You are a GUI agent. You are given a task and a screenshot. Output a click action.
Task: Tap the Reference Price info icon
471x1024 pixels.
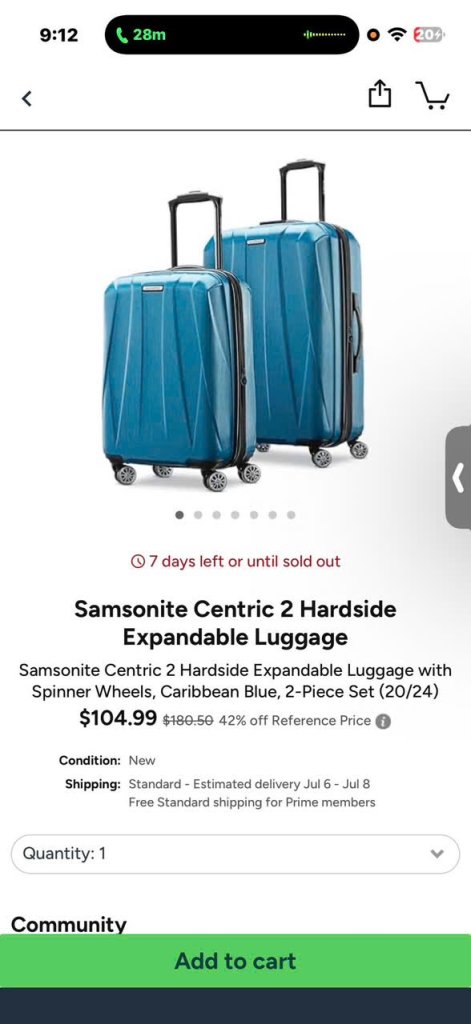click(x=384, y=721)
